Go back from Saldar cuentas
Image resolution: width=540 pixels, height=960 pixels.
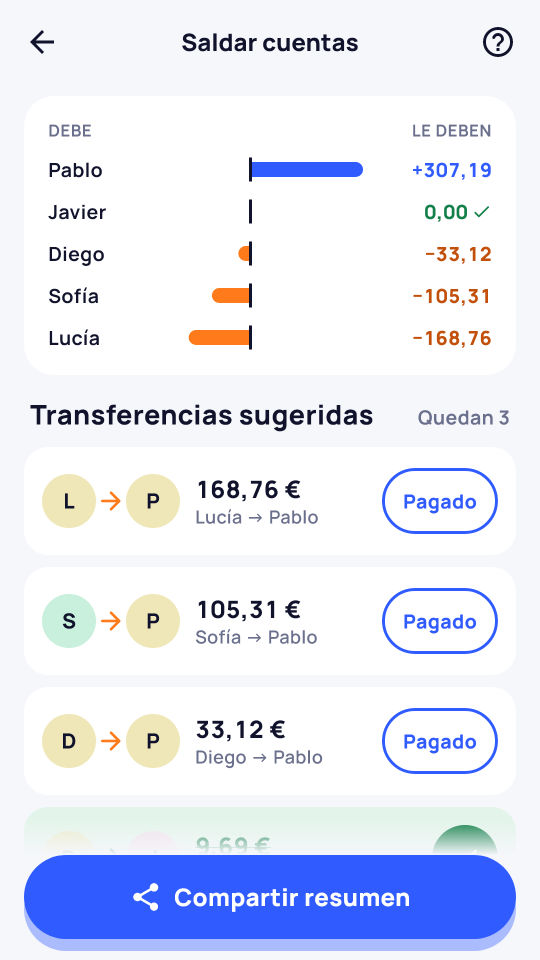pos(42,43)
